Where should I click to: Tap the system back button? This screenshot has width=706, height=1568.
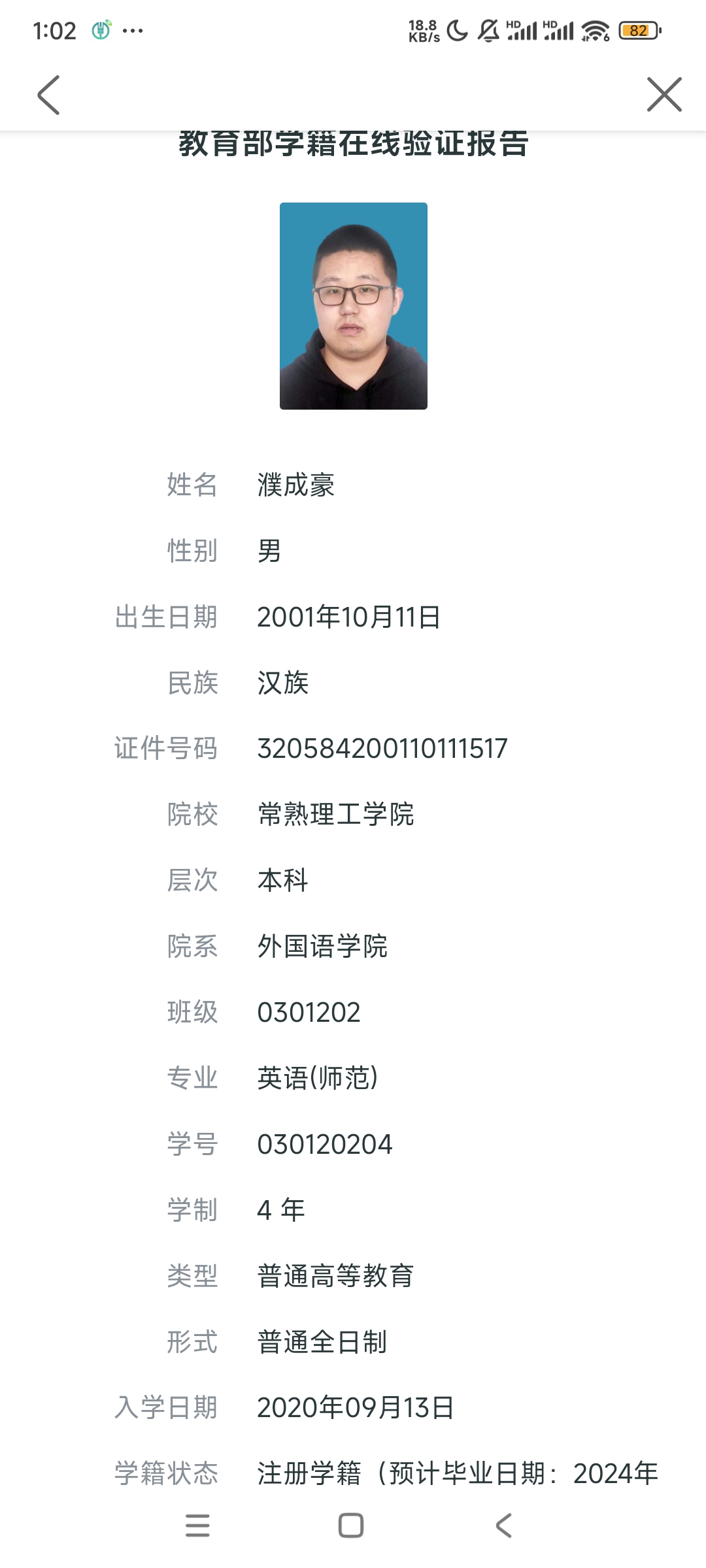(x=503, y=1526)
